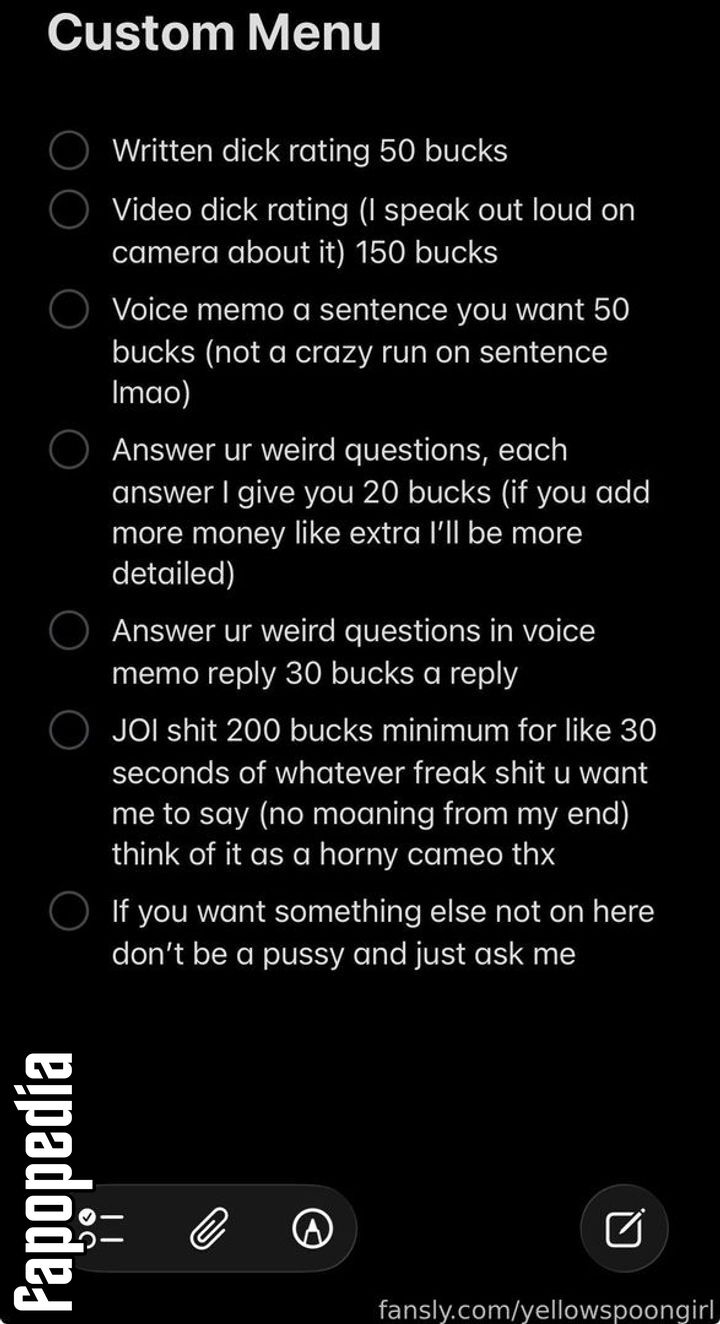Tick the Voice memo a sentence item

(68, 310)
